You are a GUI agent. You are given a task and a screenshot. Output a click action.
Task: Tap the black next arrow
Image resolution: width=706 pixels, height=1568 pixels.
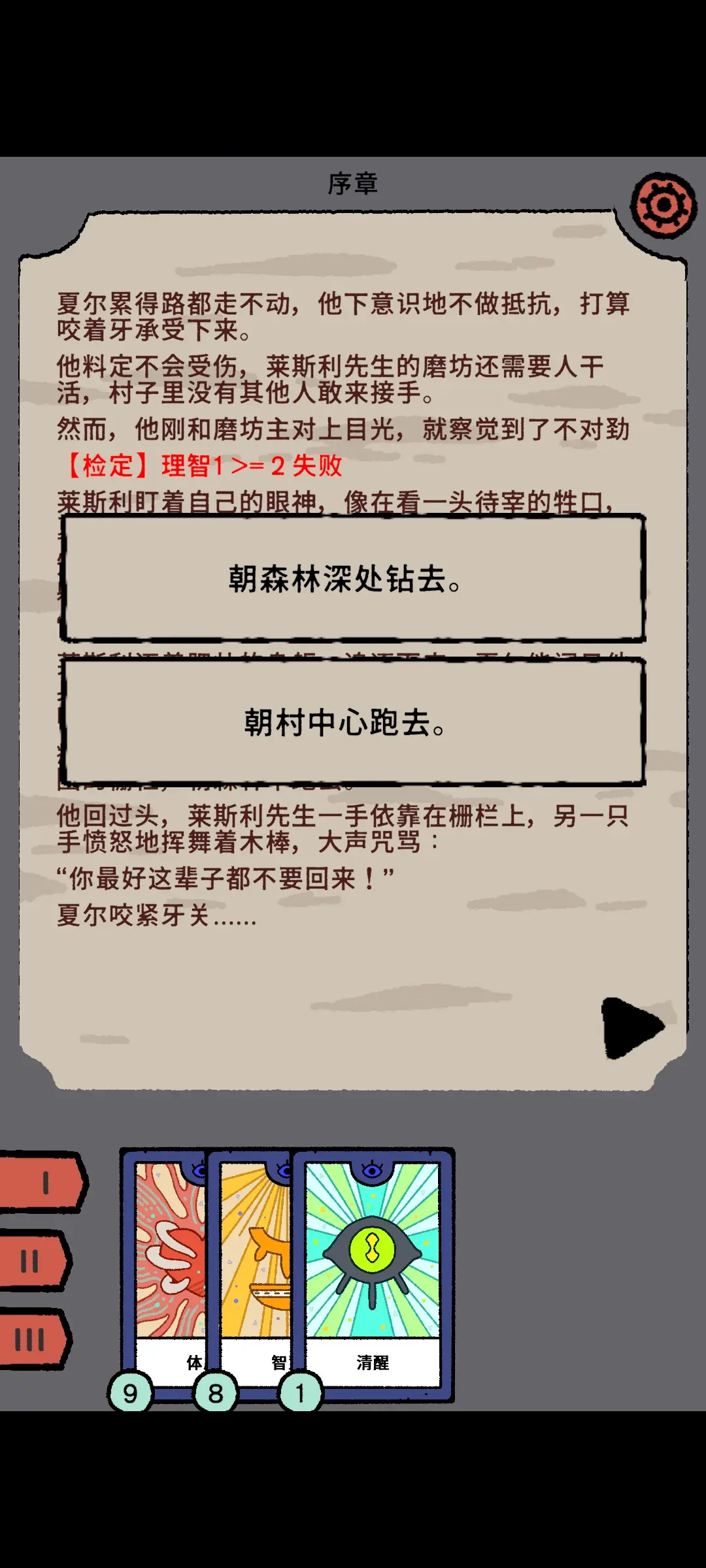[631, 1028]
